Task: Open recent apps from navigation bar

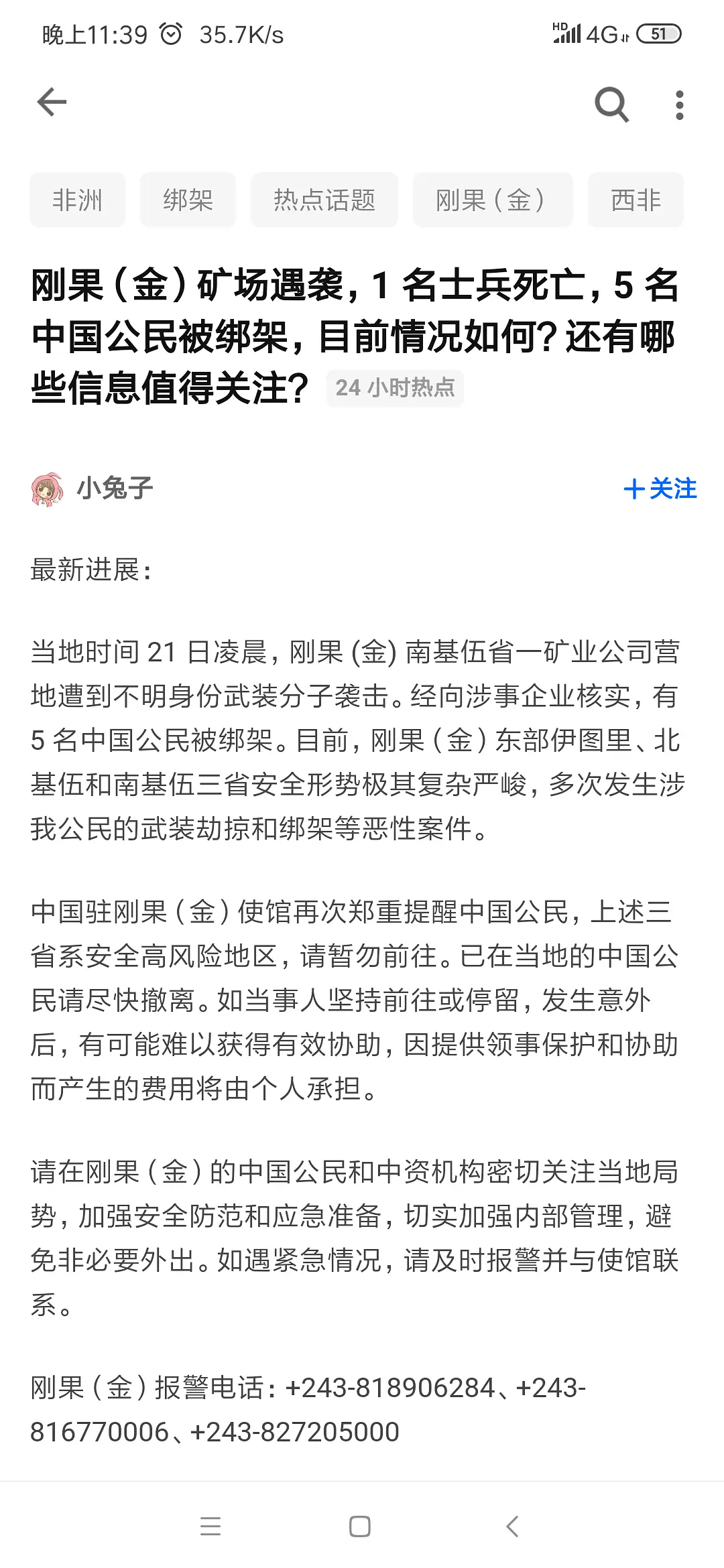Action: (x=210, y=1526)
